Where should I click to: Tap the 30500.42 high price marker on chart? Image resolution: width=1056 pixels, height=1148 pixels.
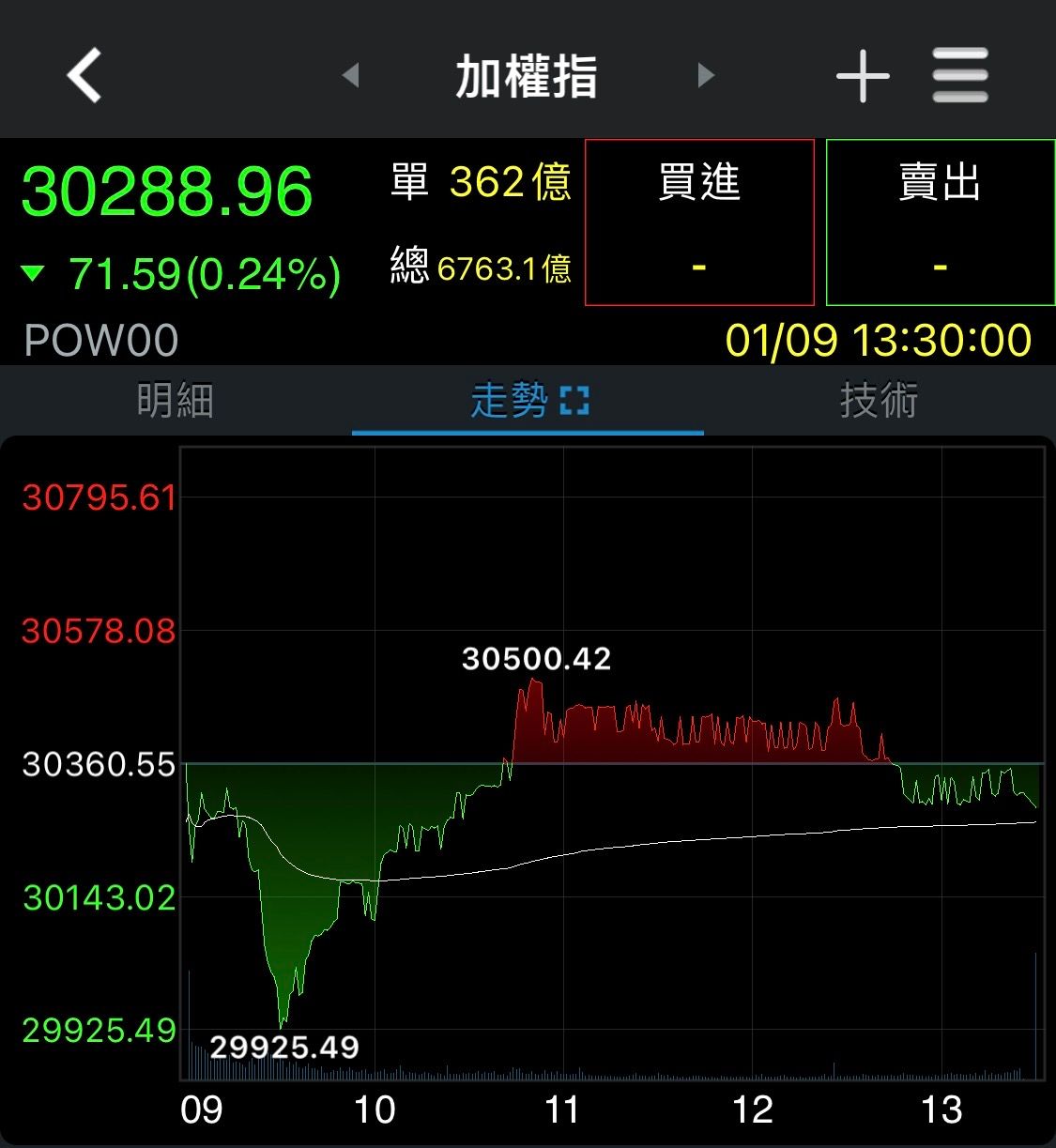[x=536, y=659]
